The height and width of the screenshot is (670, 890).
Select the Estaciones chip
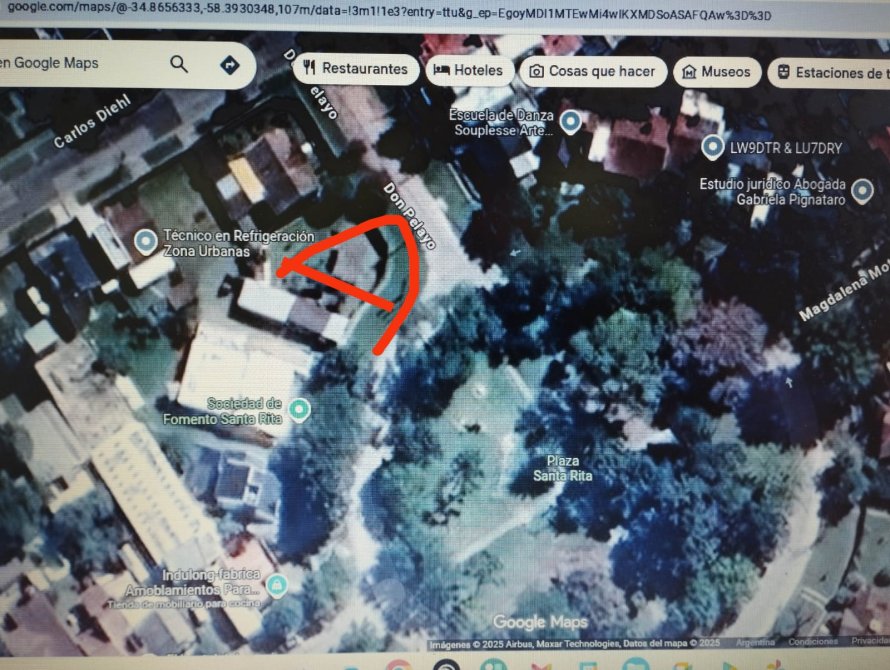click(828, 73)
